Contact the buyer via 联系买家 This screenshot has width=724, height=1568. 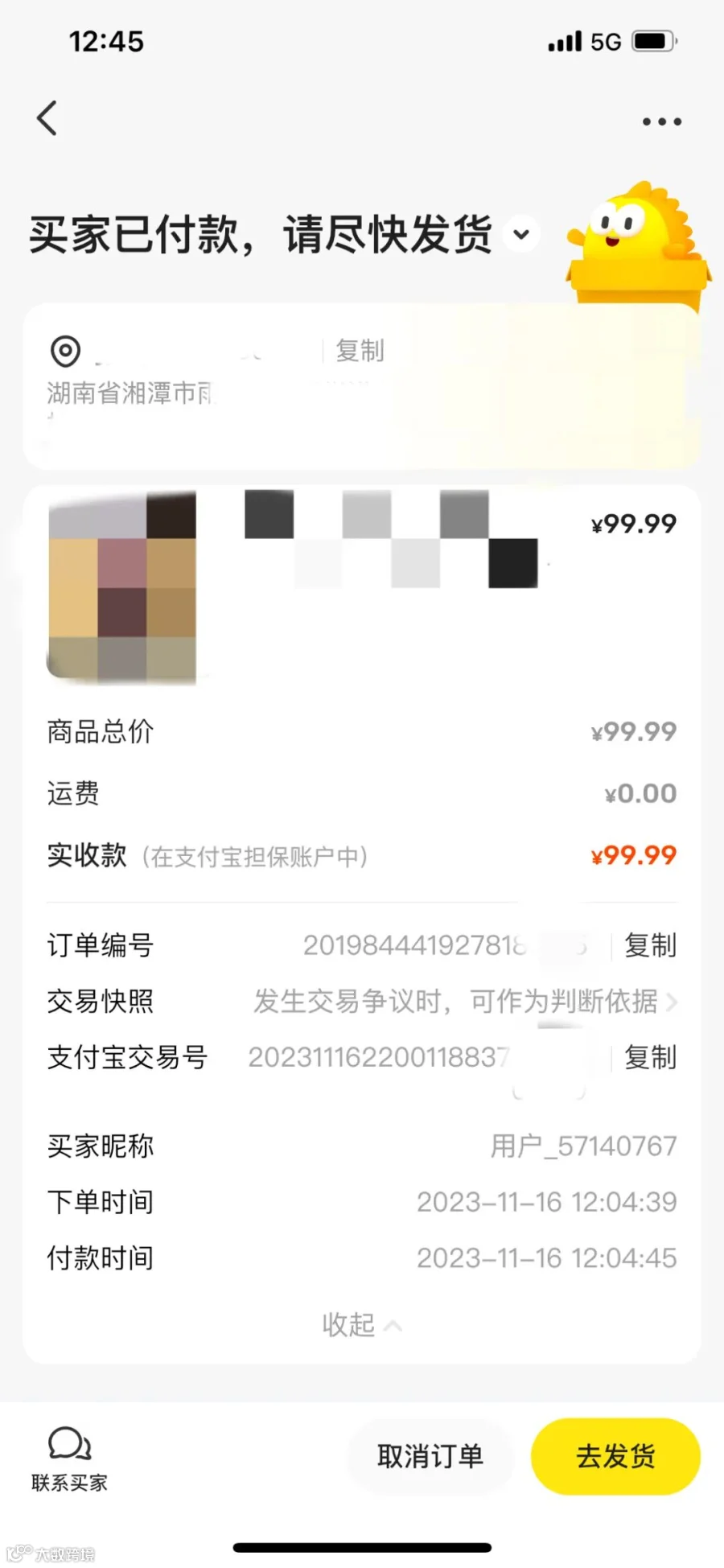coord(69,1459)
